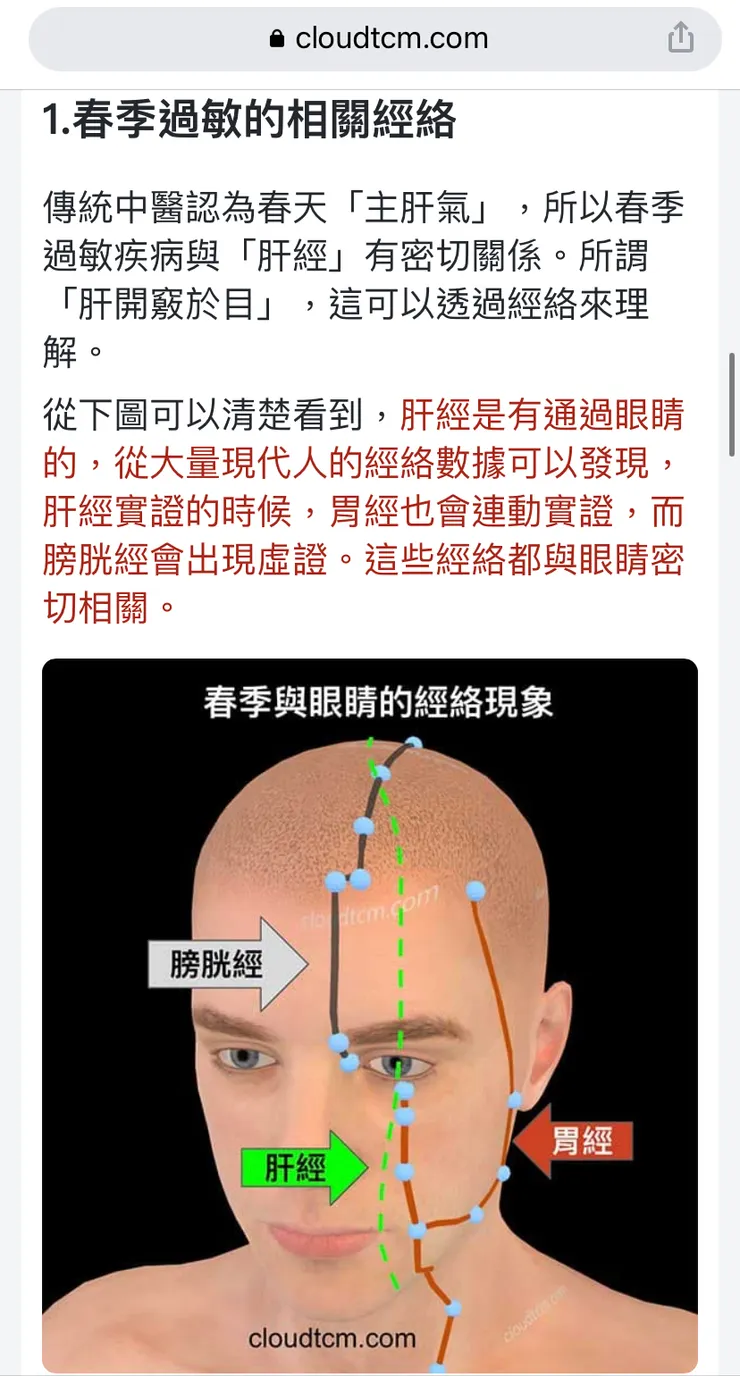
Task: Tap the share icon beside the address bar
Action: click(681, 37)
